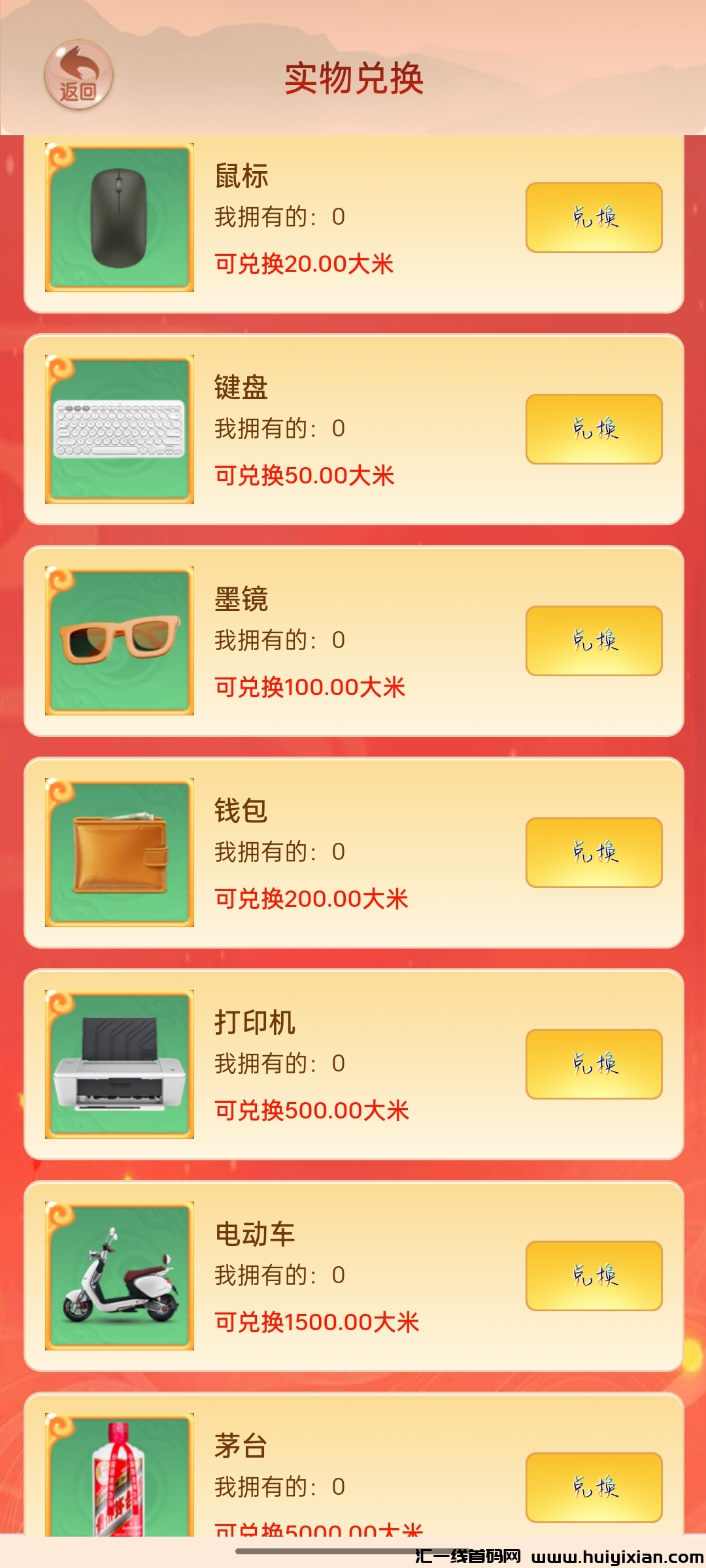Tap the 返回 back icon
The height and width of the screenshot is (1568, 706).
(x=78, y=75)
